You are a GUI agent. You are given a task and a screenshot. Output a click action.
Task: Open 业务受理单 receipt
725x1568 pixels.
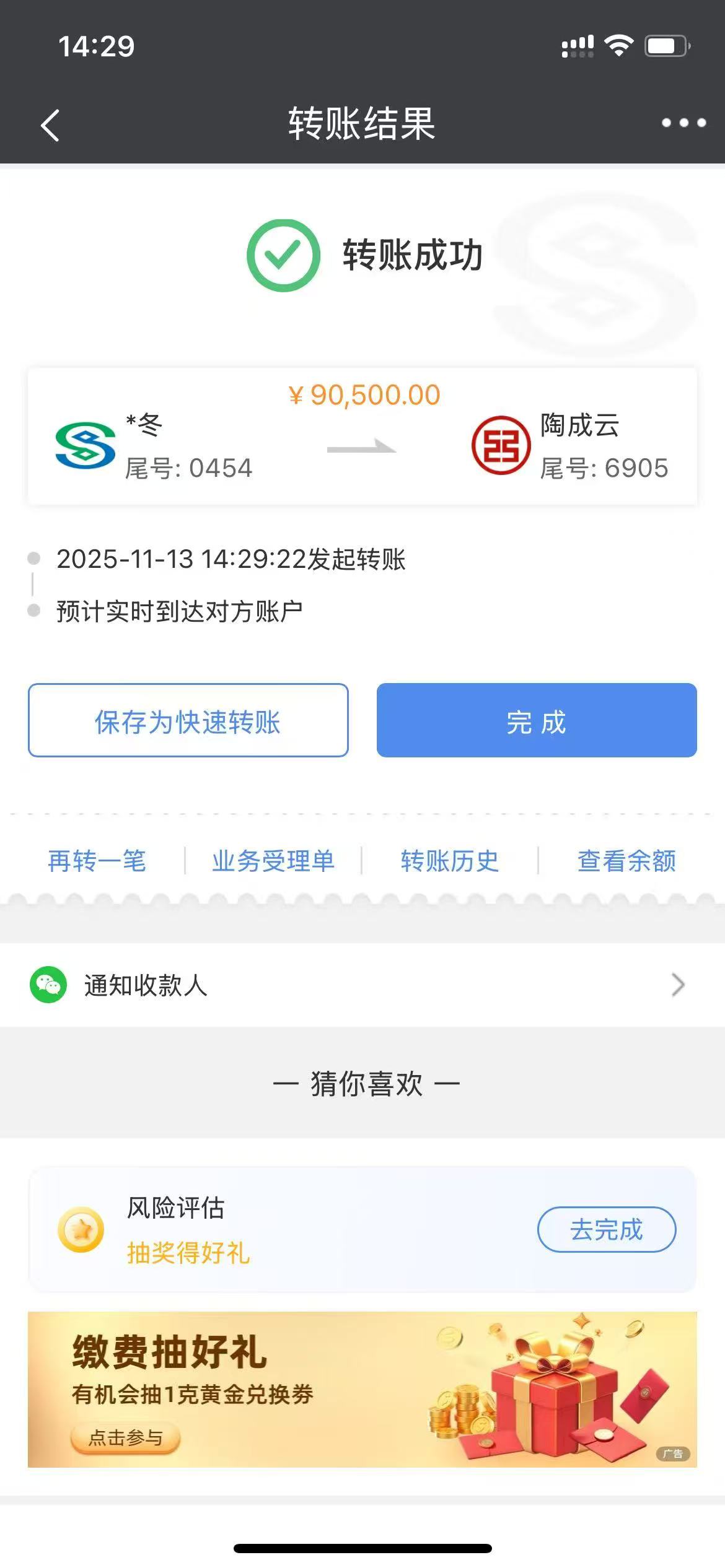tap(273, 861)
